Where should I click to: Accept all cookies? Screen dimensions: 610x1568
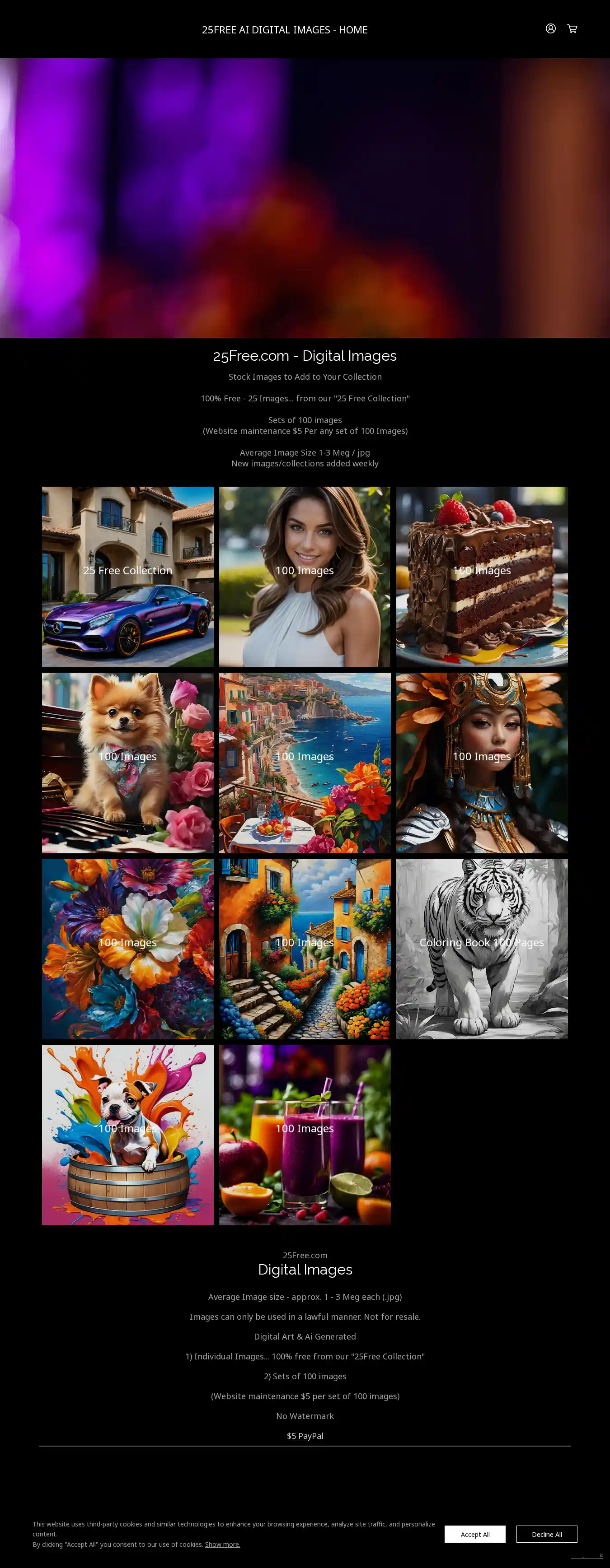tap(475, 1534)
